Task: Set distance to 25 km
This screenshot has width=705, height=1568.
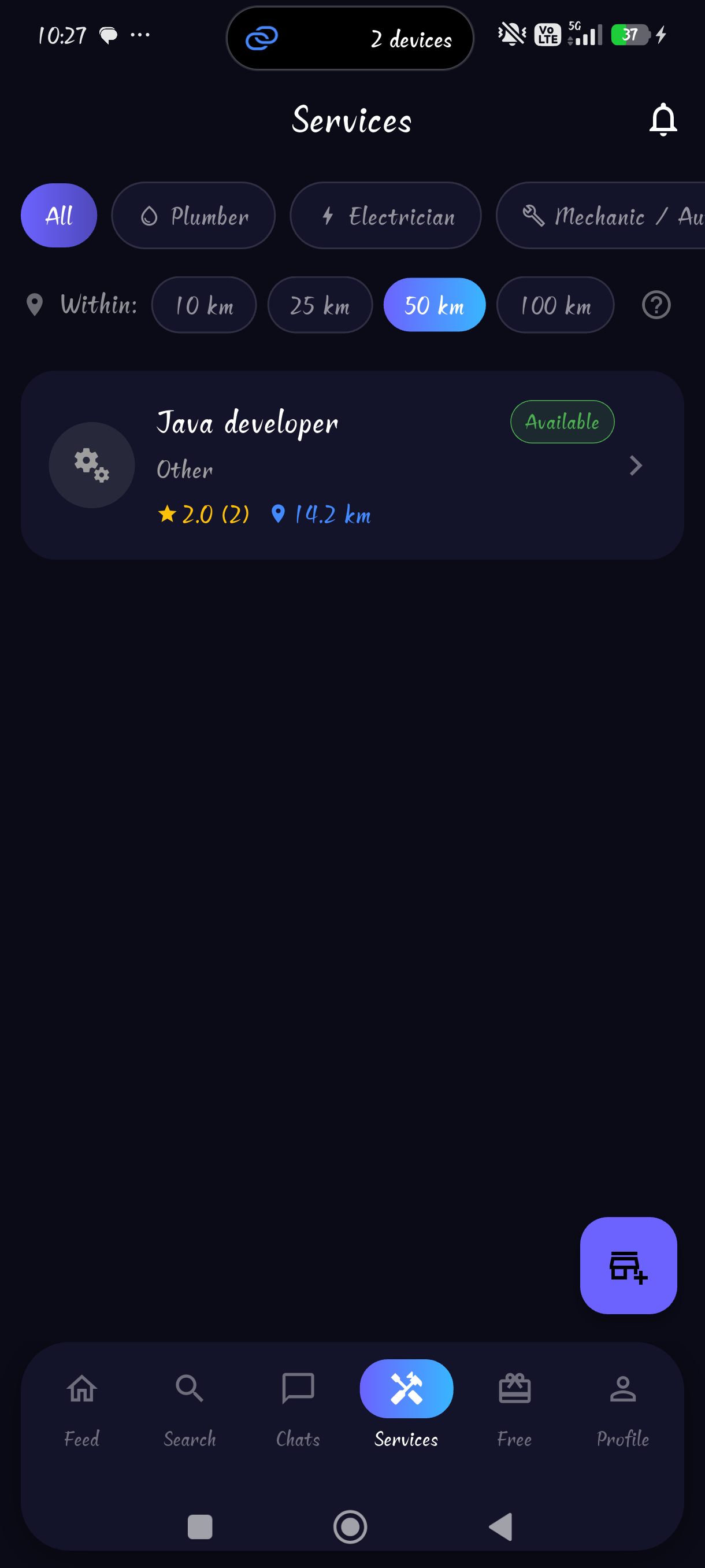Action: click(x=320, y=305)
